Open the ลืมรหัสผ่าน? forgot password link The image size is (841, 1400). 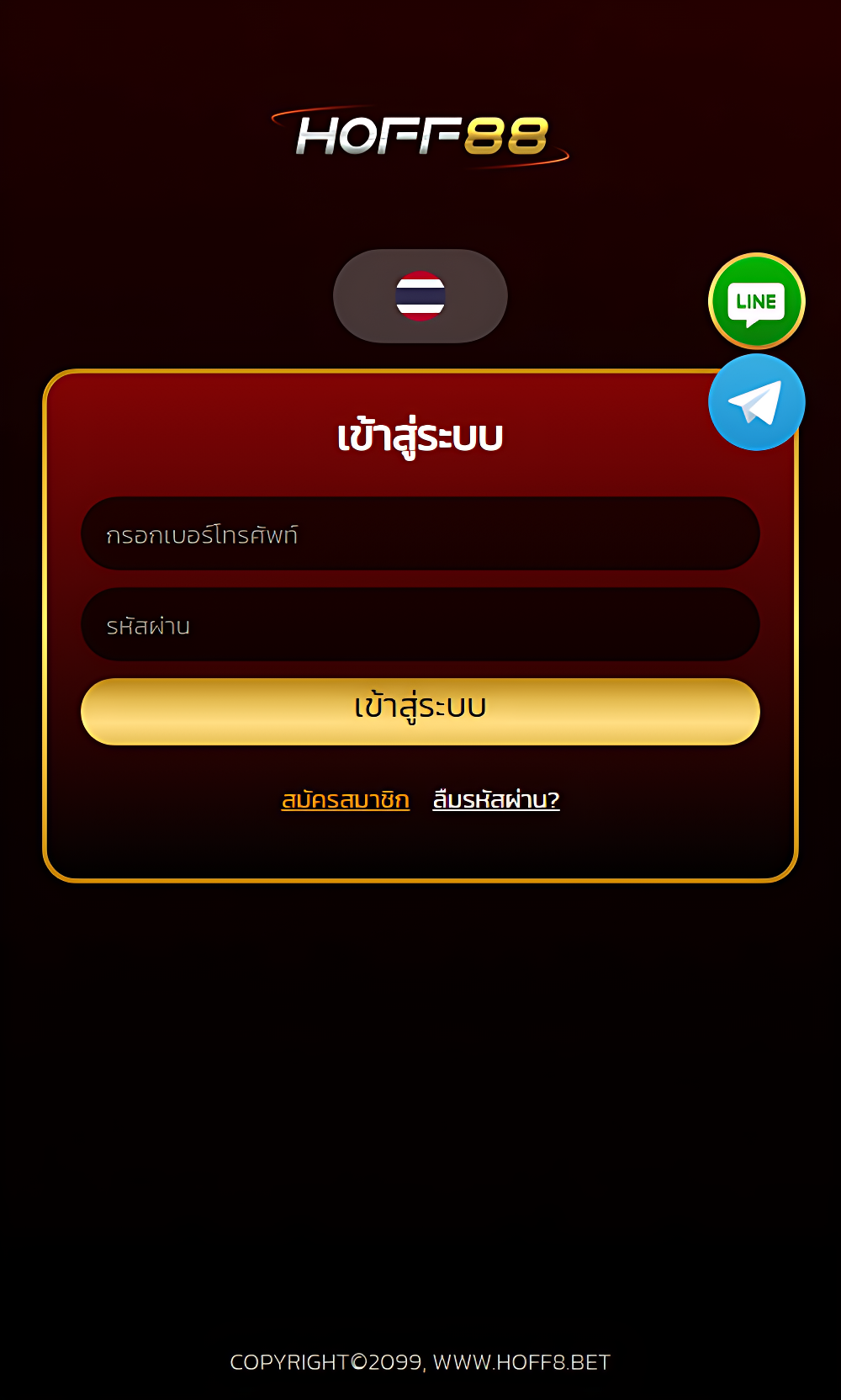point(496,799)
